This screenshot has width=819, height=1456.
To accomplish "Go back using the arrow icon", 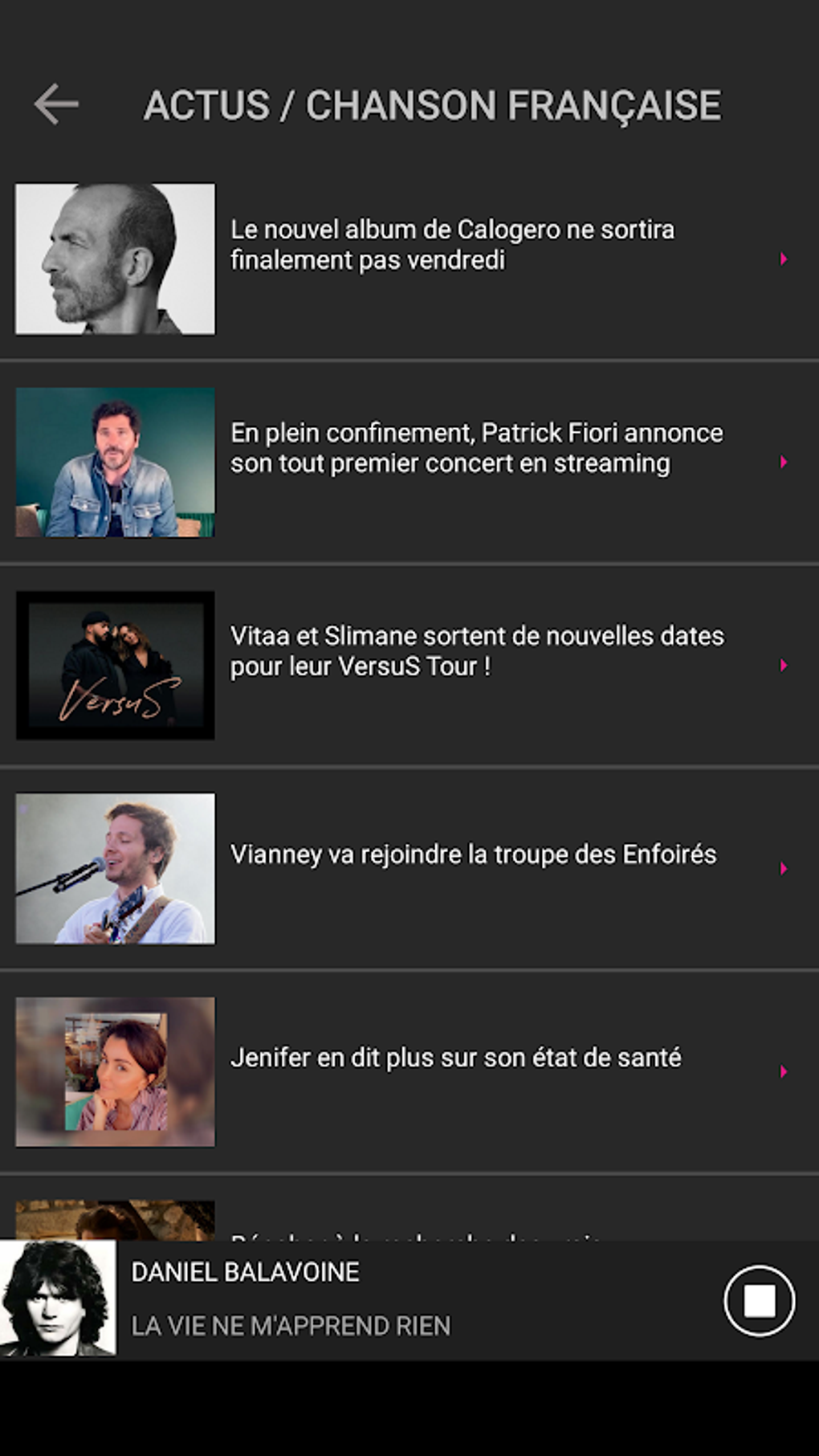I will pyautogui.click(x=56, y=104).
